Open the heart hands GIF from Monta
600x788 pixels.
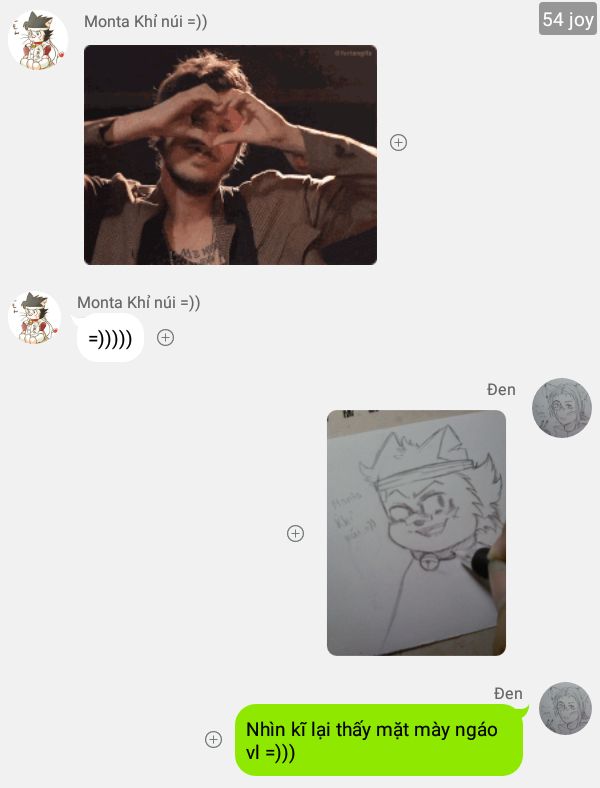click(230, 155)
